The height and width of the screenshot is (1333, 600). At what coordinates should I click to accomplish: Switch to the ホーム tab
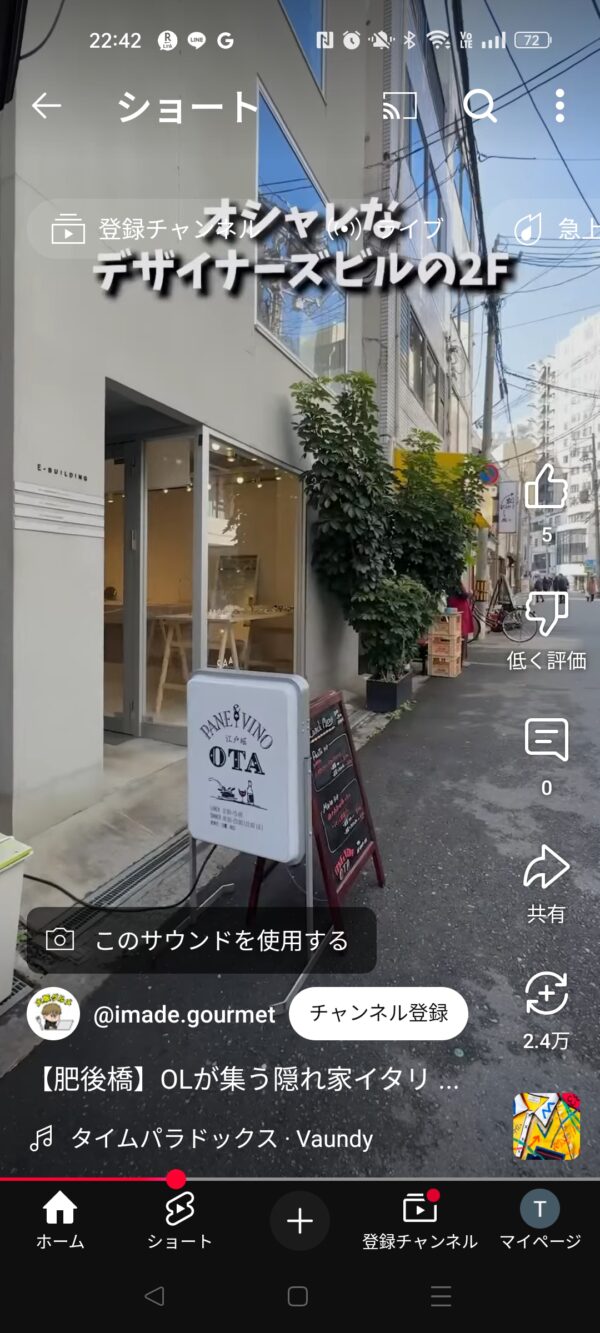pyautogui.click(x=60, y=1220)
